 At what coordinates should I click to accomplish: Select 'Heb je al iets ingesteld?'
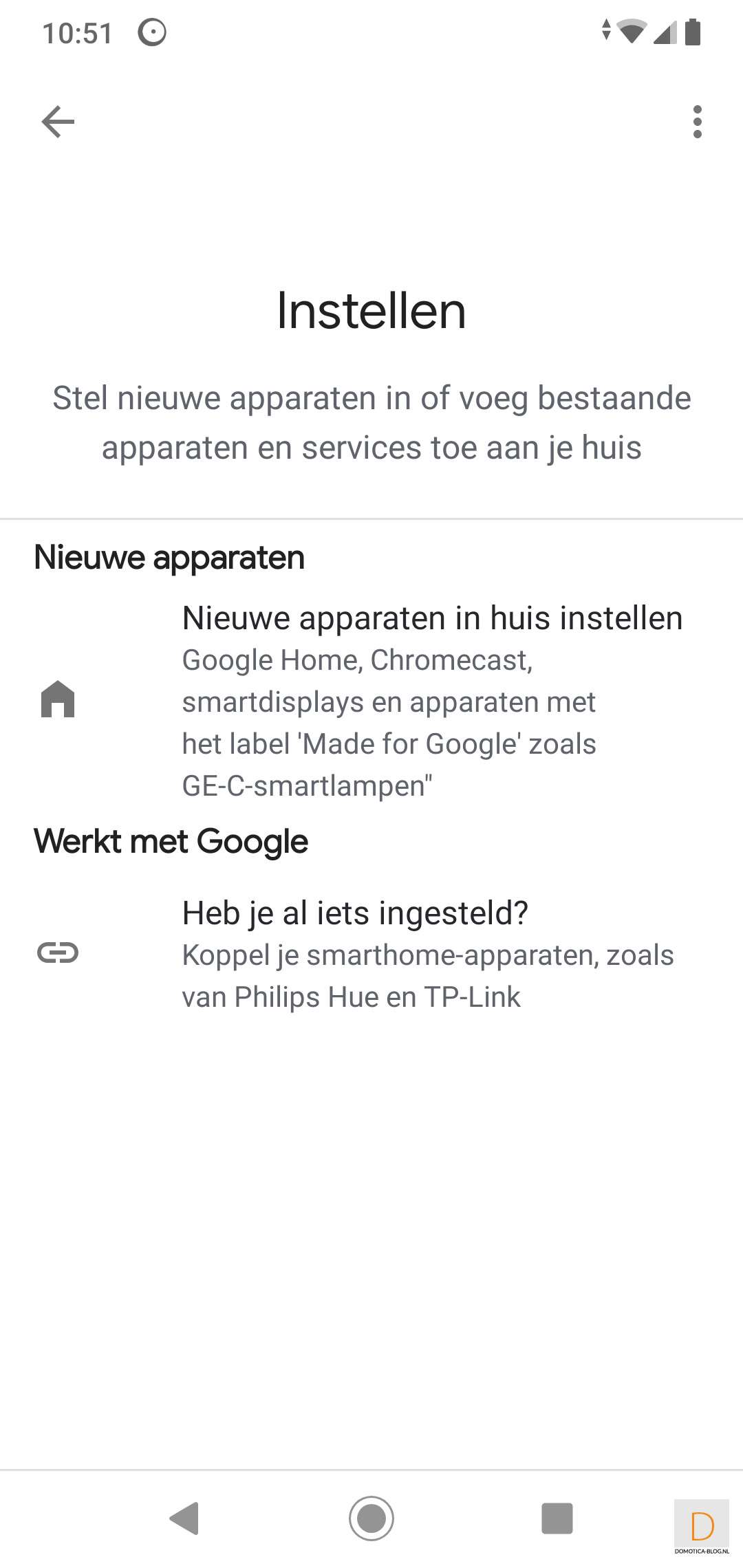click(355, 913)
